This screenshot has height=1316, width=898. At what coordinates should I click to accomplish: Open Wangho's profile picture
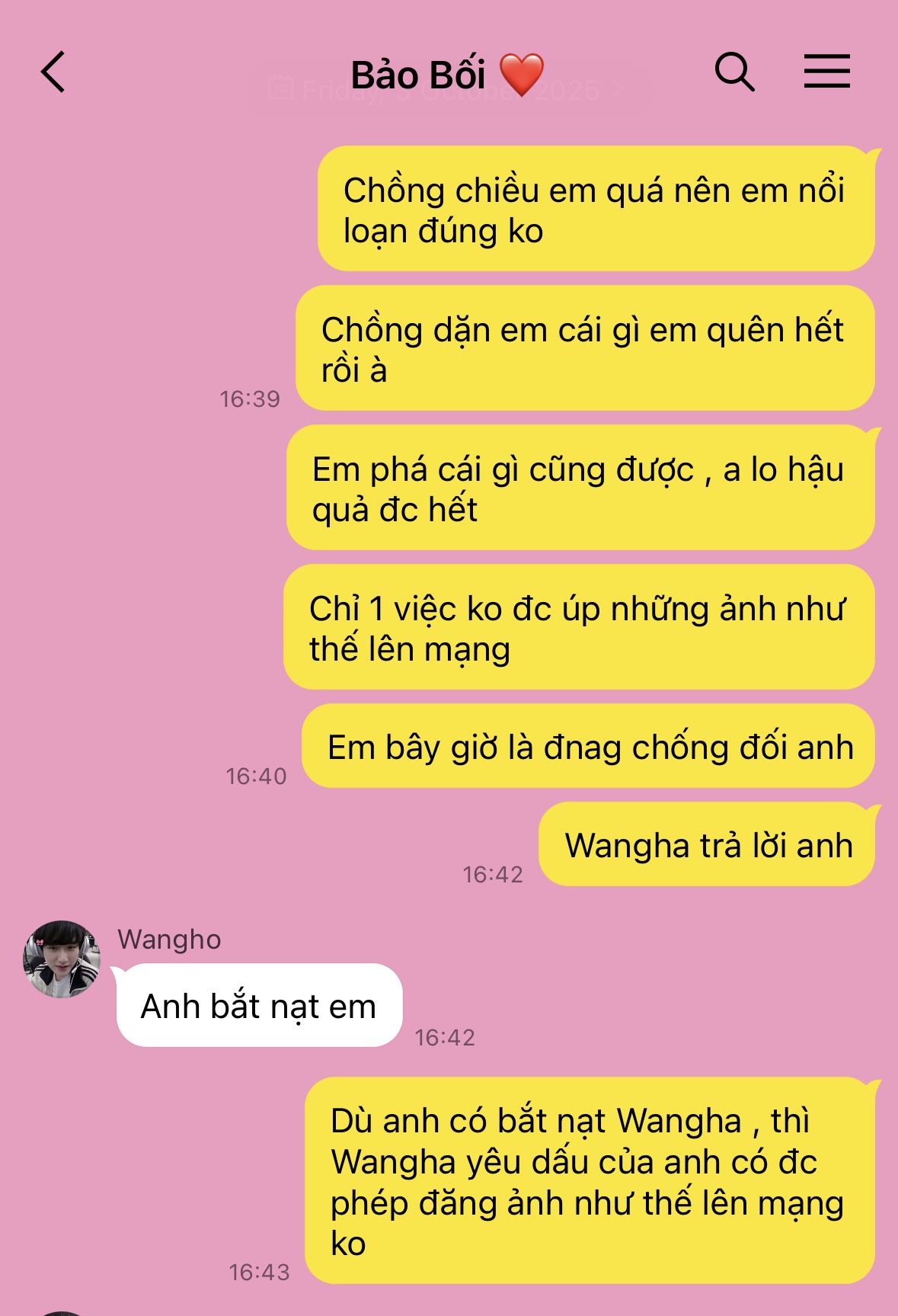(62, 959)
